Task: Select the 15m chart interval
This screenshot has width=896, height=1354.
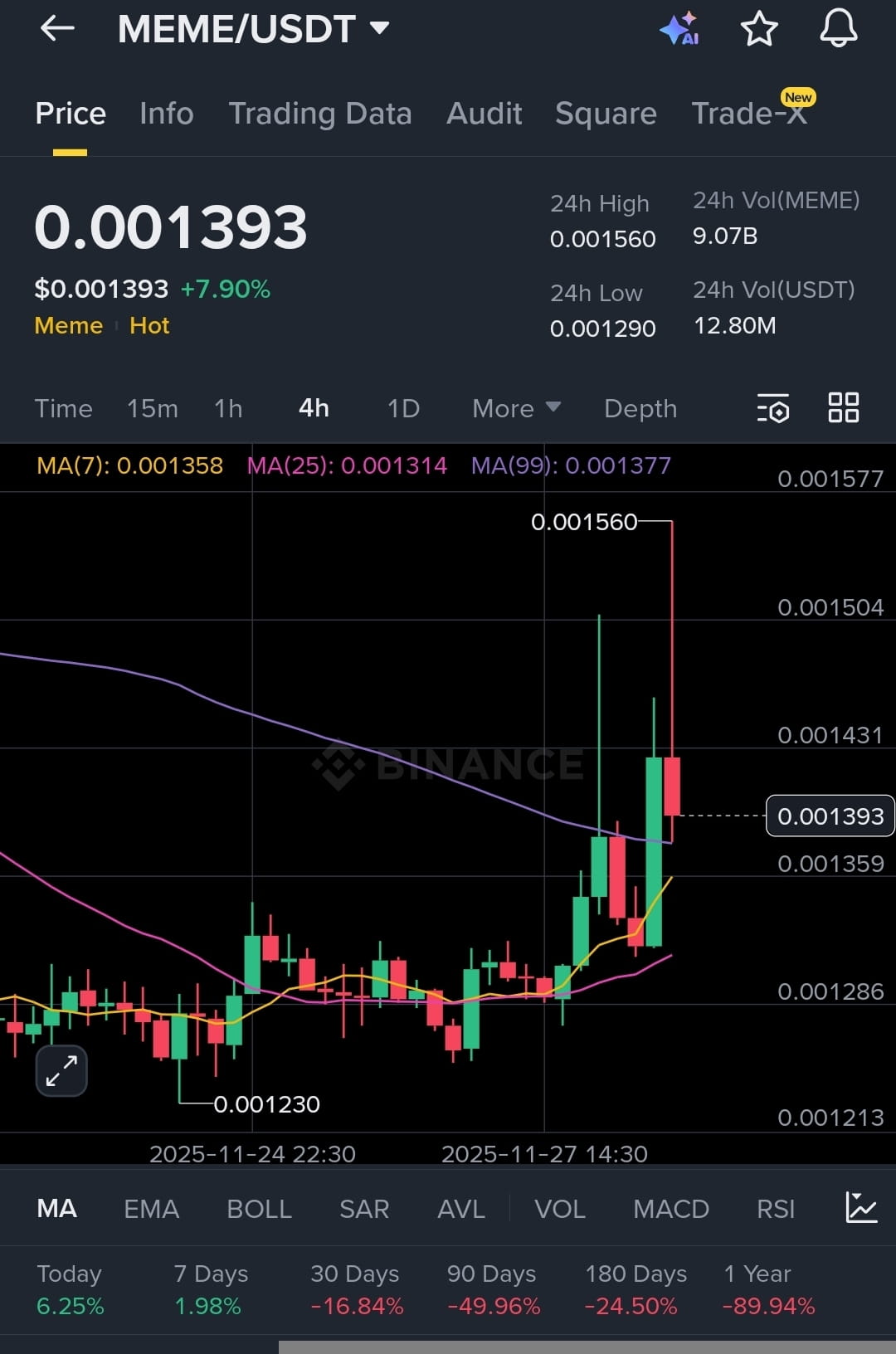Action: pos(153,408)
